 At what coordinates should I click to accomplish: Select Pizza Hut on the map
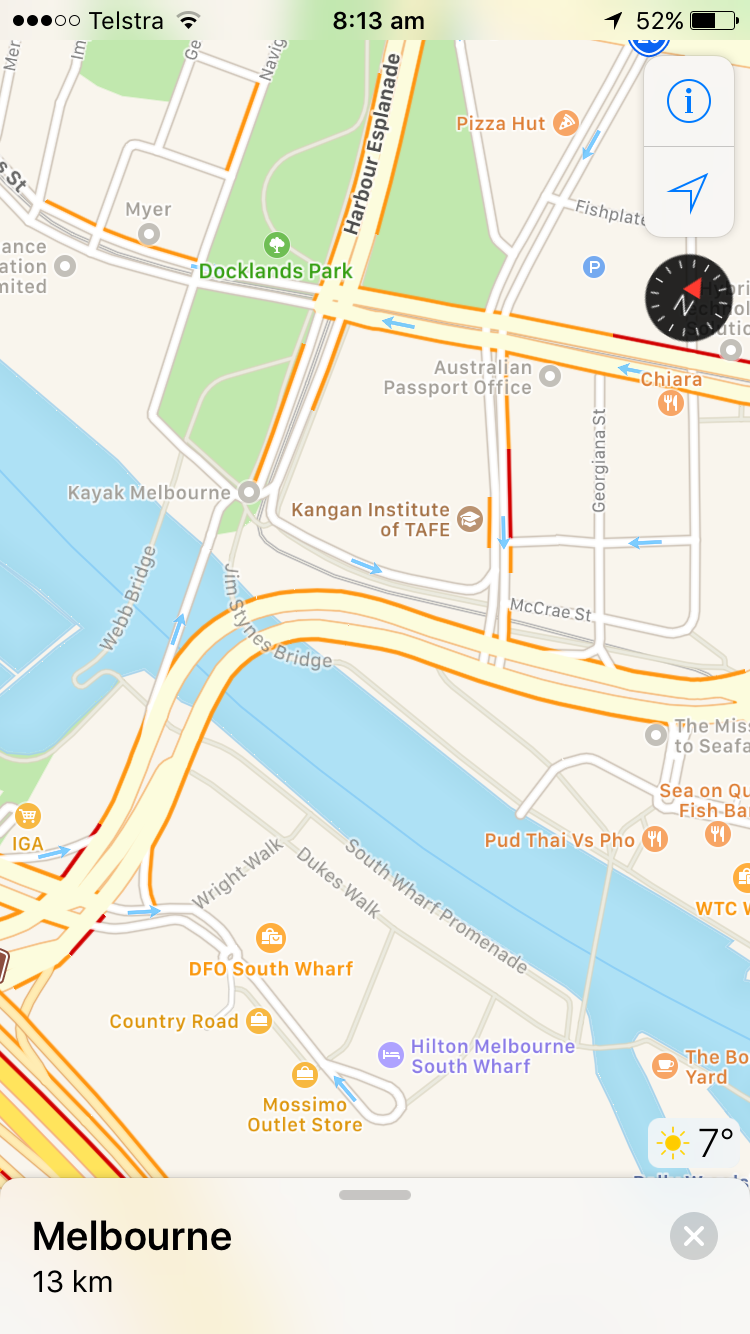click(x=566, y=124)
